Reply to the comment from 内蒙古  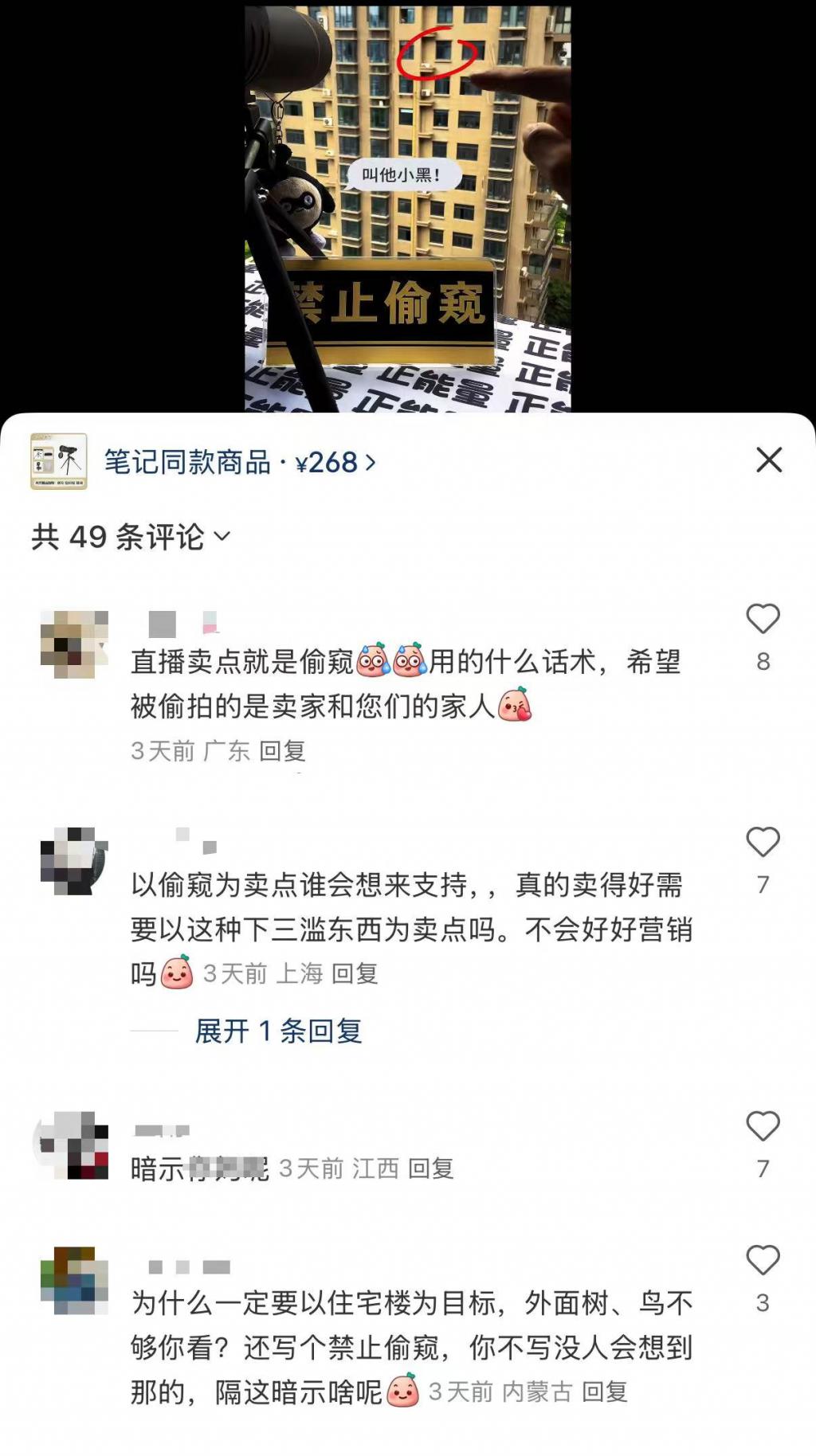[605, 1391]
